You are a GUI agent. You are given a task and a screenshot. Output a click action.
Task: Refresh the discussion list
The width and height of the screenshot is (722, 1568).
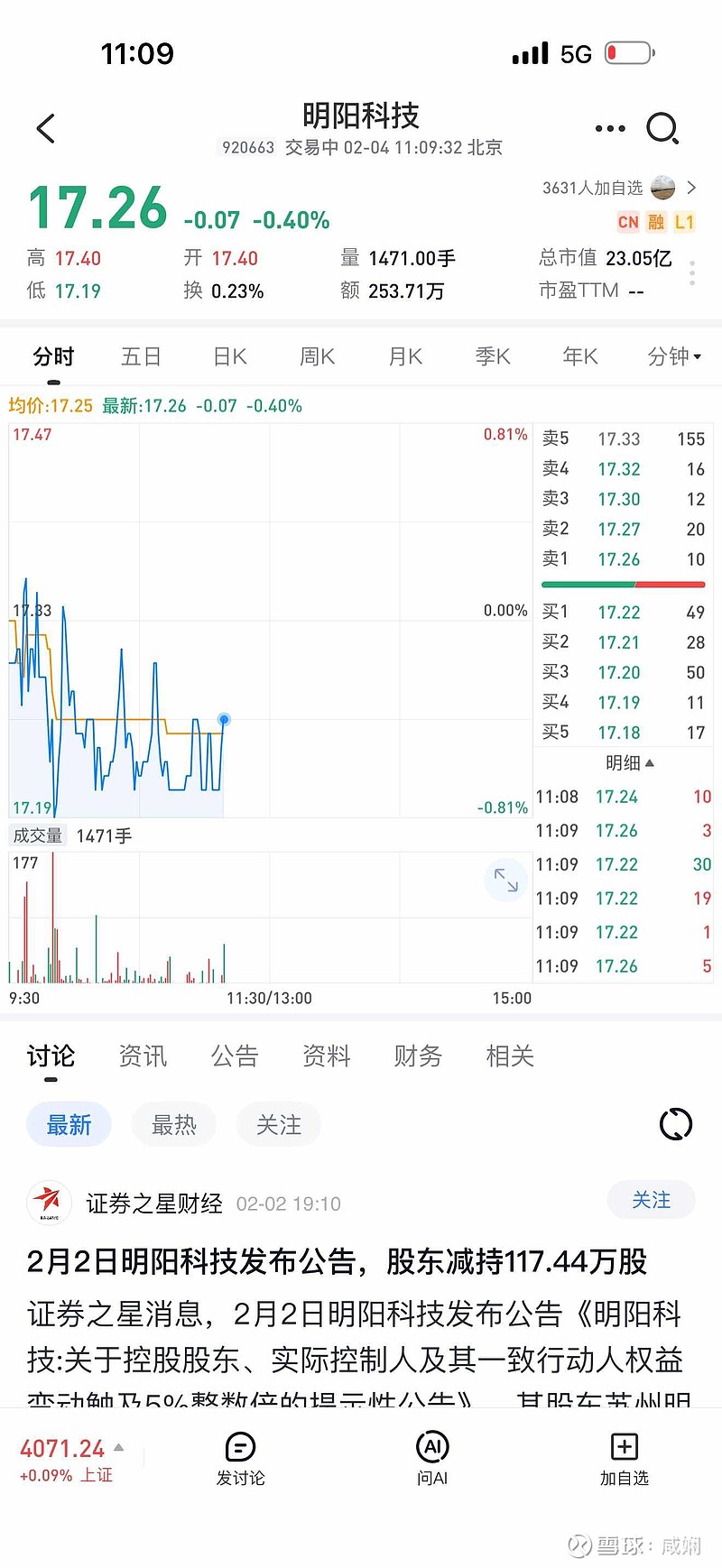tap(676, 1124)
